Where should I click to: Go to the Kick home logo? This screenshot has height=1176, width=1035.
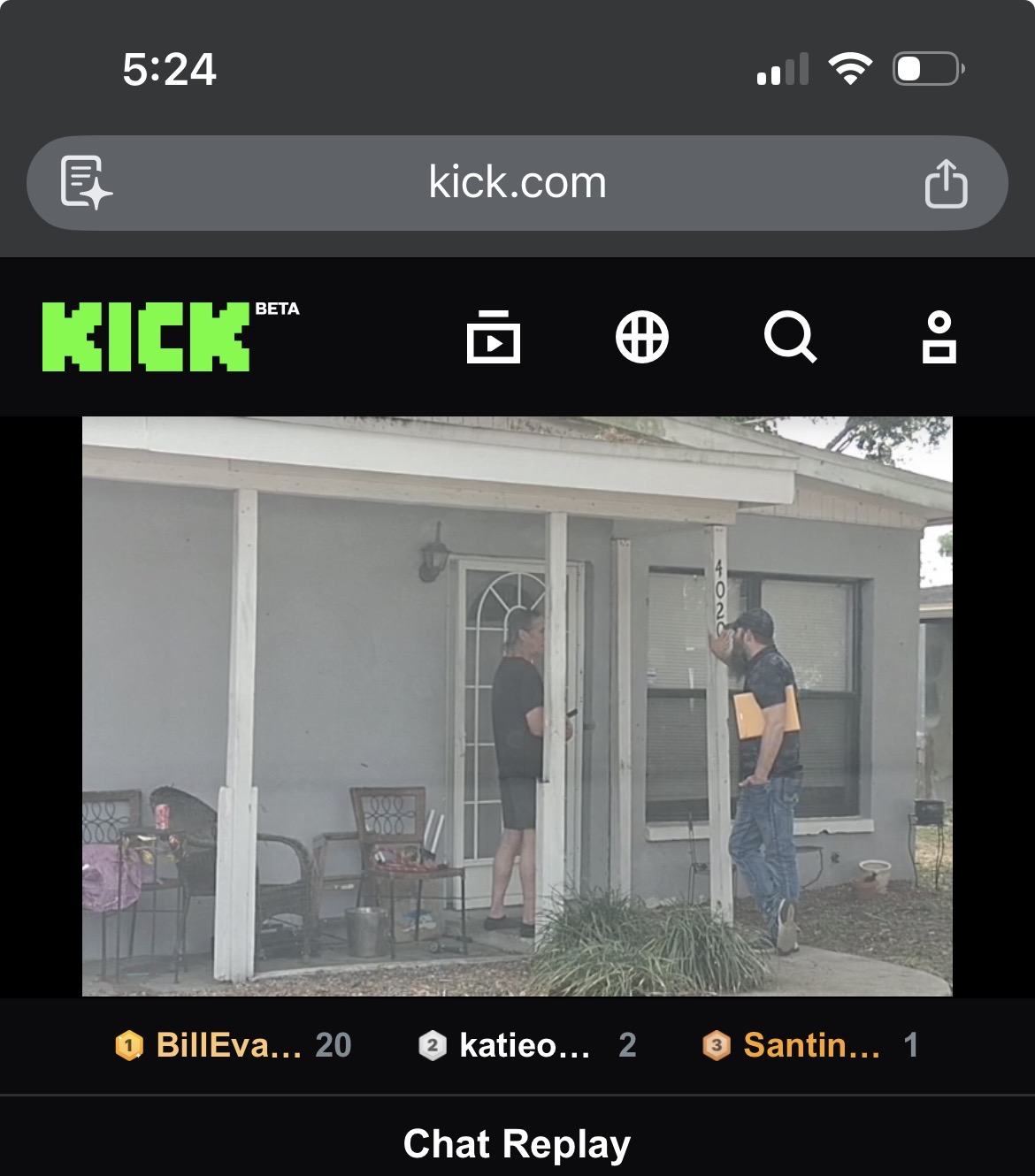coord(147,336)
